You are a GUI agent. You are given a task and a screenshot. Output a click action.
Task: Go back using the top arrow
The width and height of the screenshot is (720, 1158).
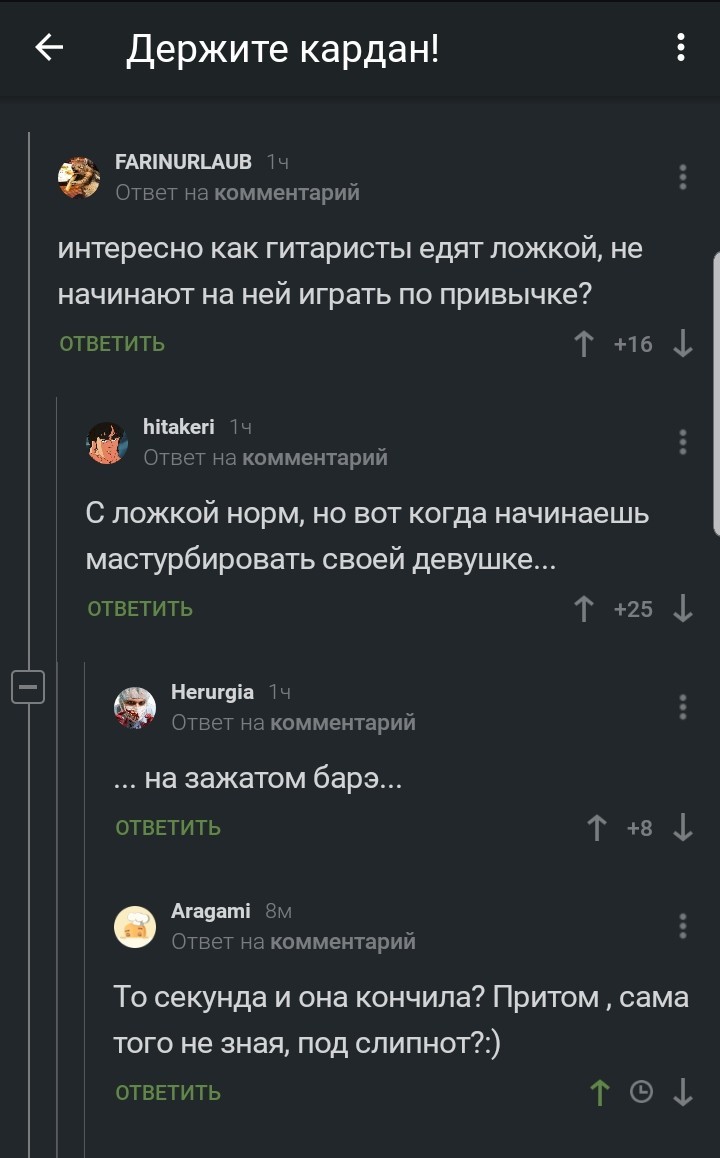tap(49, 47)
